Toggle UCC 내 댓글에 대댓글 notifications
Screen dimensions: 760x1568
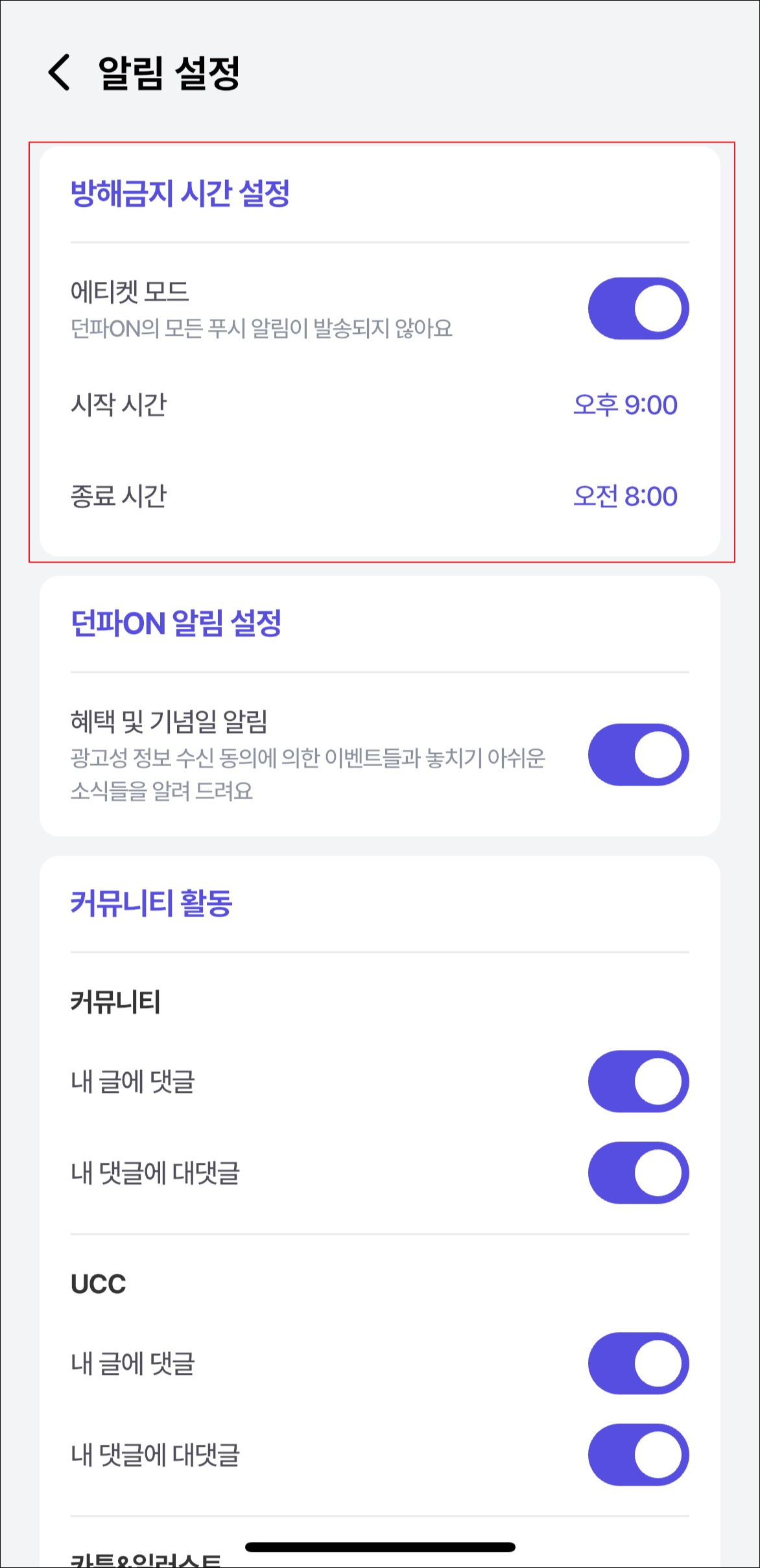click(638, 1455)
